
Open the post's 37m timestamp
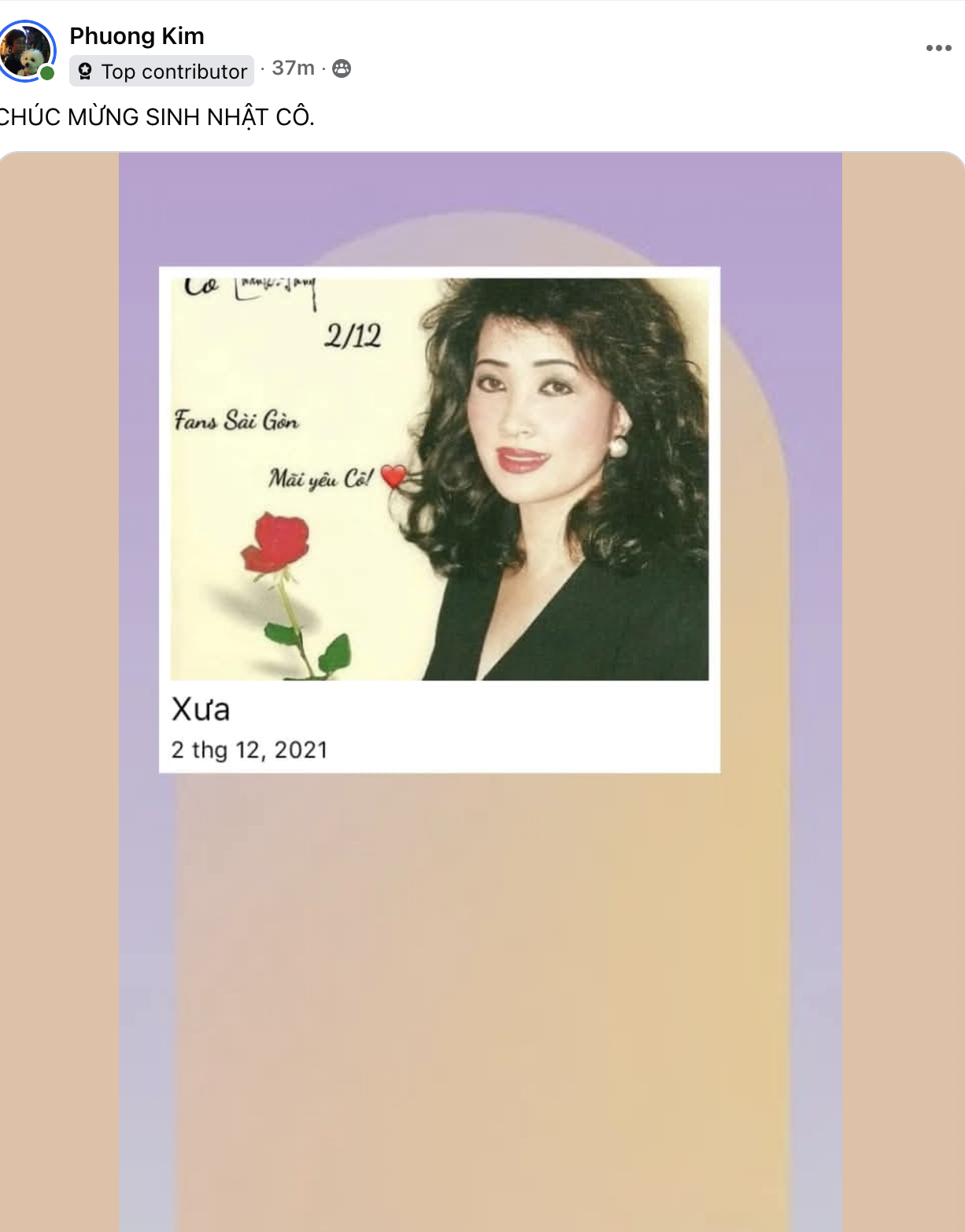point(293,68)
